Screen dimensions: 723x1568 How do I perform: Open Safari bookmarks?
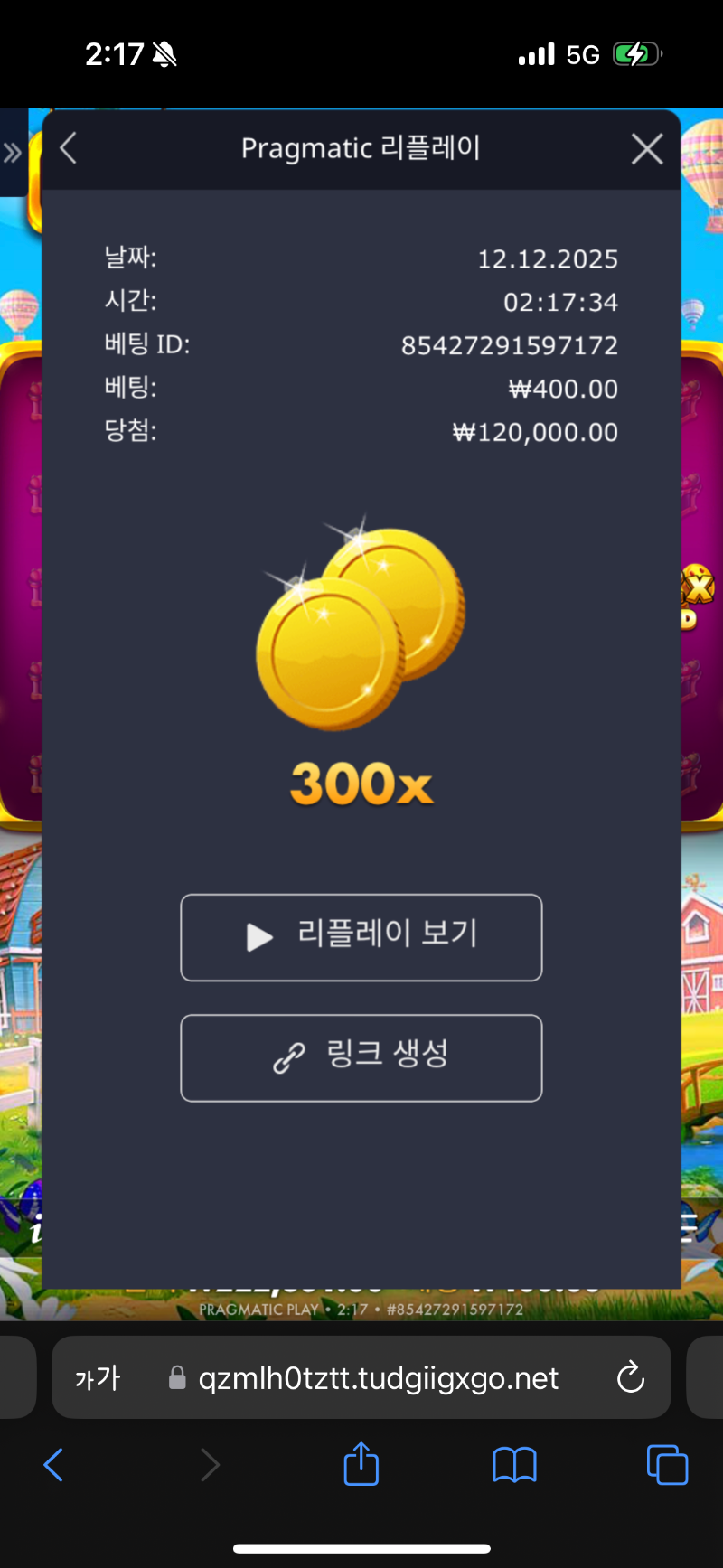pos(514,1465)
